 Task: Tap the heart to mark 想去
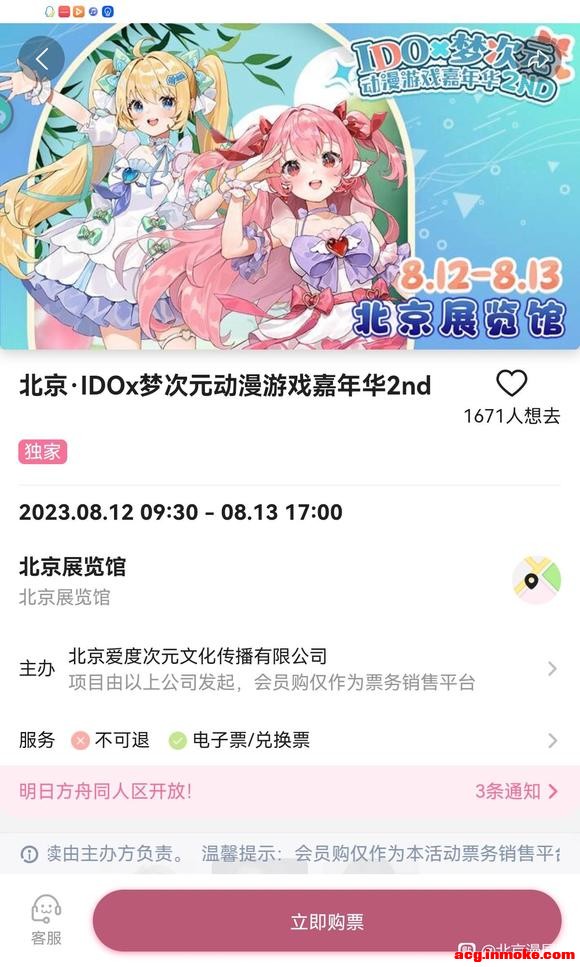[x=512, y=383]
